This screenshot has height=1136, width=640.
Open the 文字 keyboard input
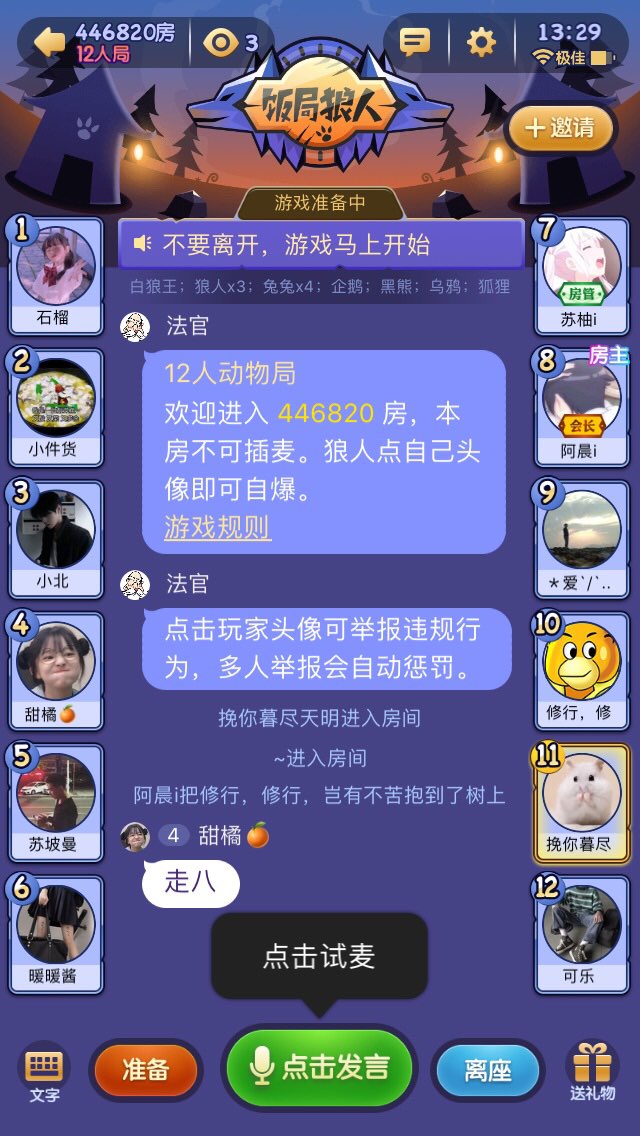(x=44, y=1072)
